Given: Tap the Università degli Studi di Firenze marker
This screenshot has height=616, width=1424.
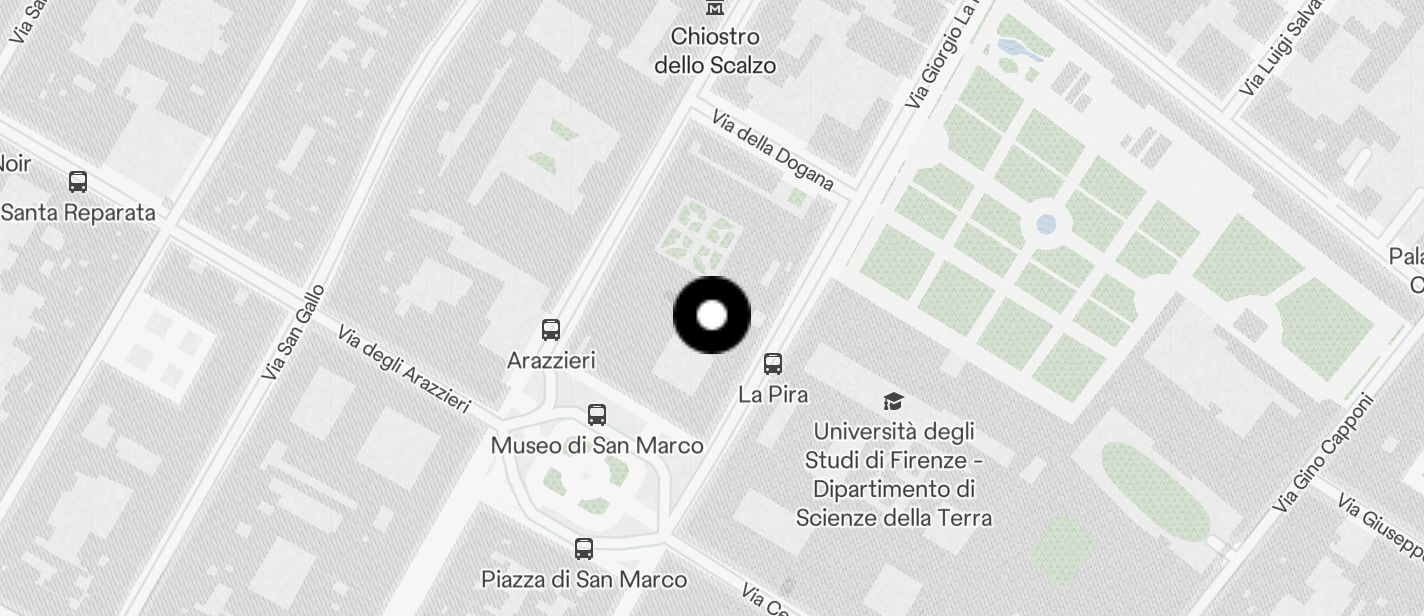Looking at the screenshot, I should (x=893, y=402).
